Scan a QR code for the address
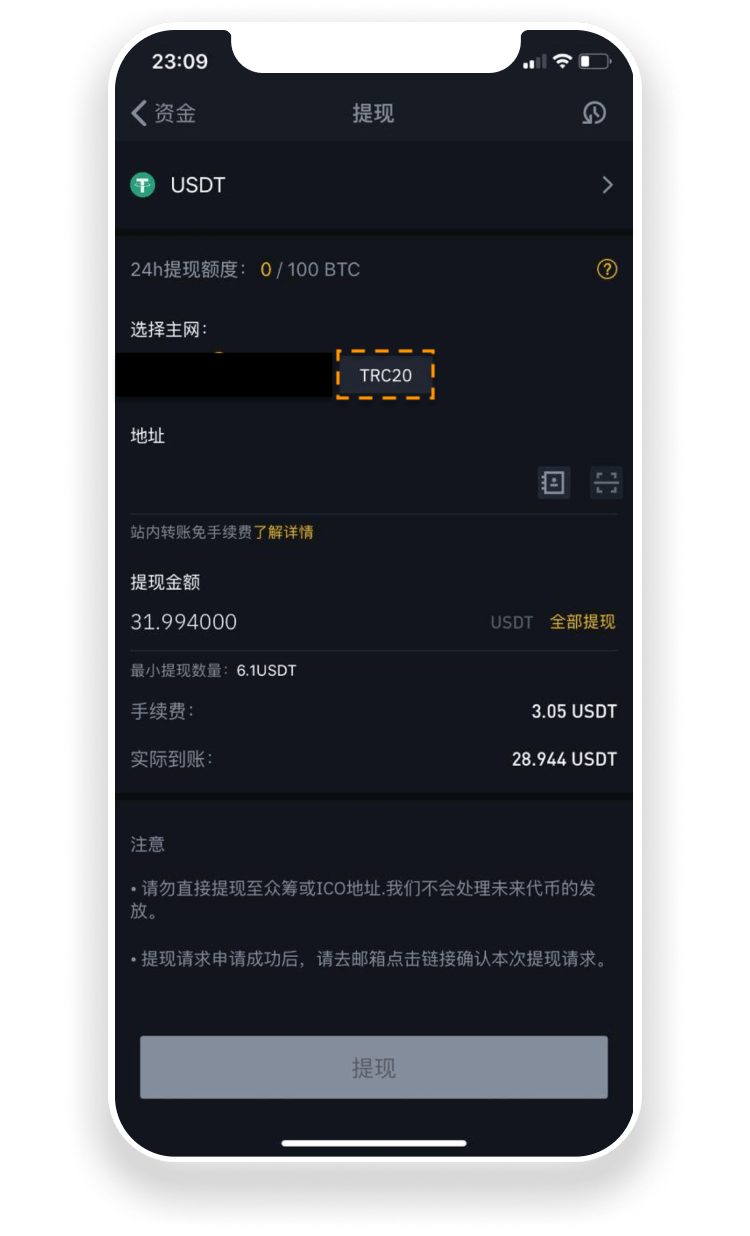Image resolution: width=750 pixels, height=1236 pixels. coord(606,483)
